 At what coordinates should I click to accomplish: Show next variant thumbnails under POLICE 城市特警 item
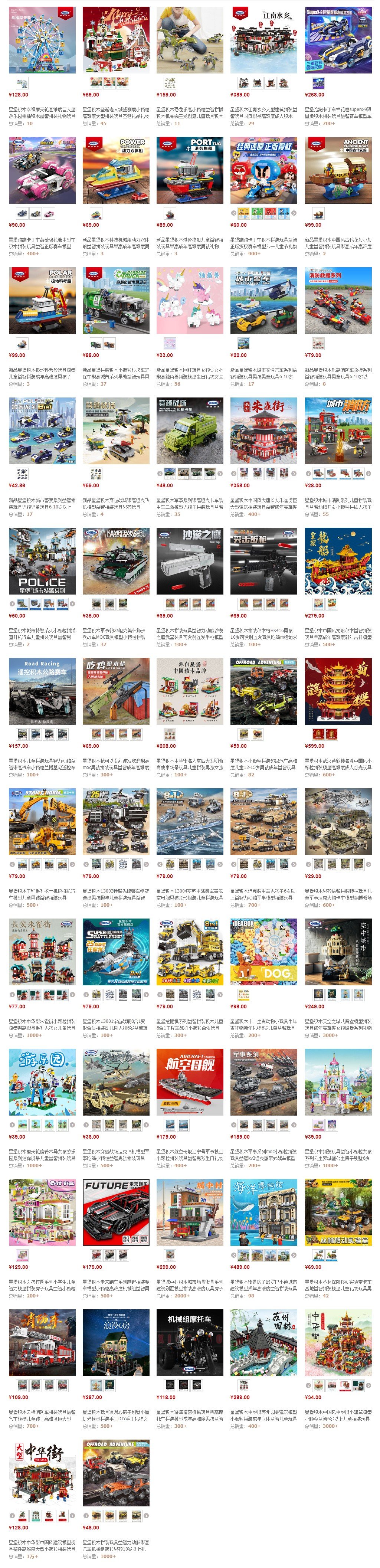(73, 604)
